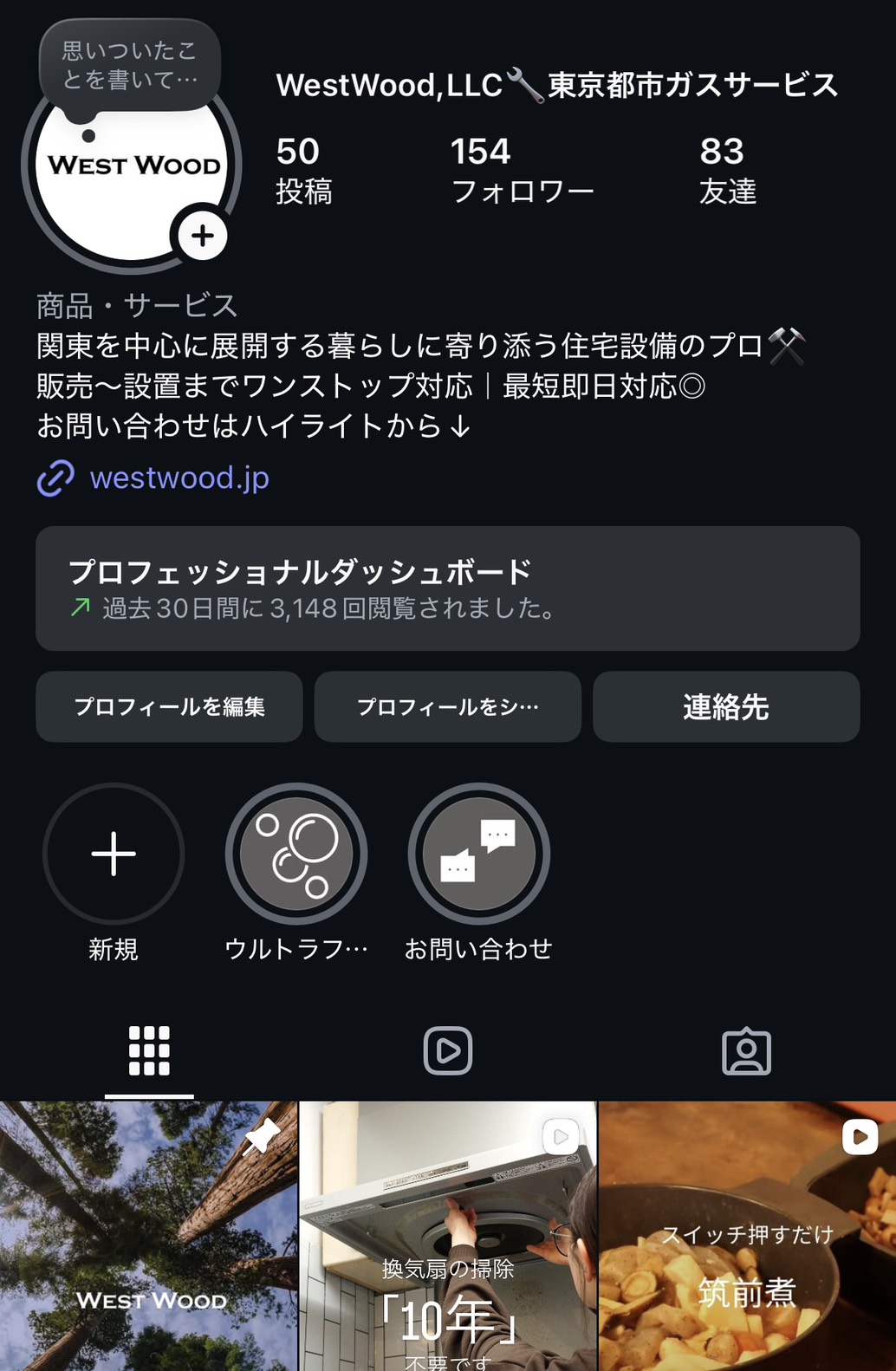896x1371 pixels.
Task: View the 154 followers list
Action: coord(522,170)
